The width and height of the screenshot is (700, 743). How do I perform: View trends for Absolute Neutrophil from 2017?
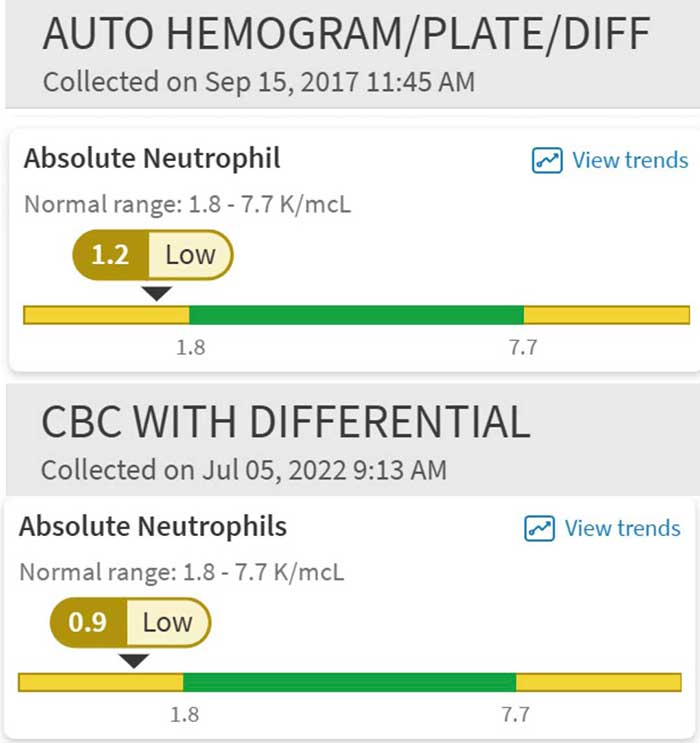pyautogui.click(x=610, y=160)
